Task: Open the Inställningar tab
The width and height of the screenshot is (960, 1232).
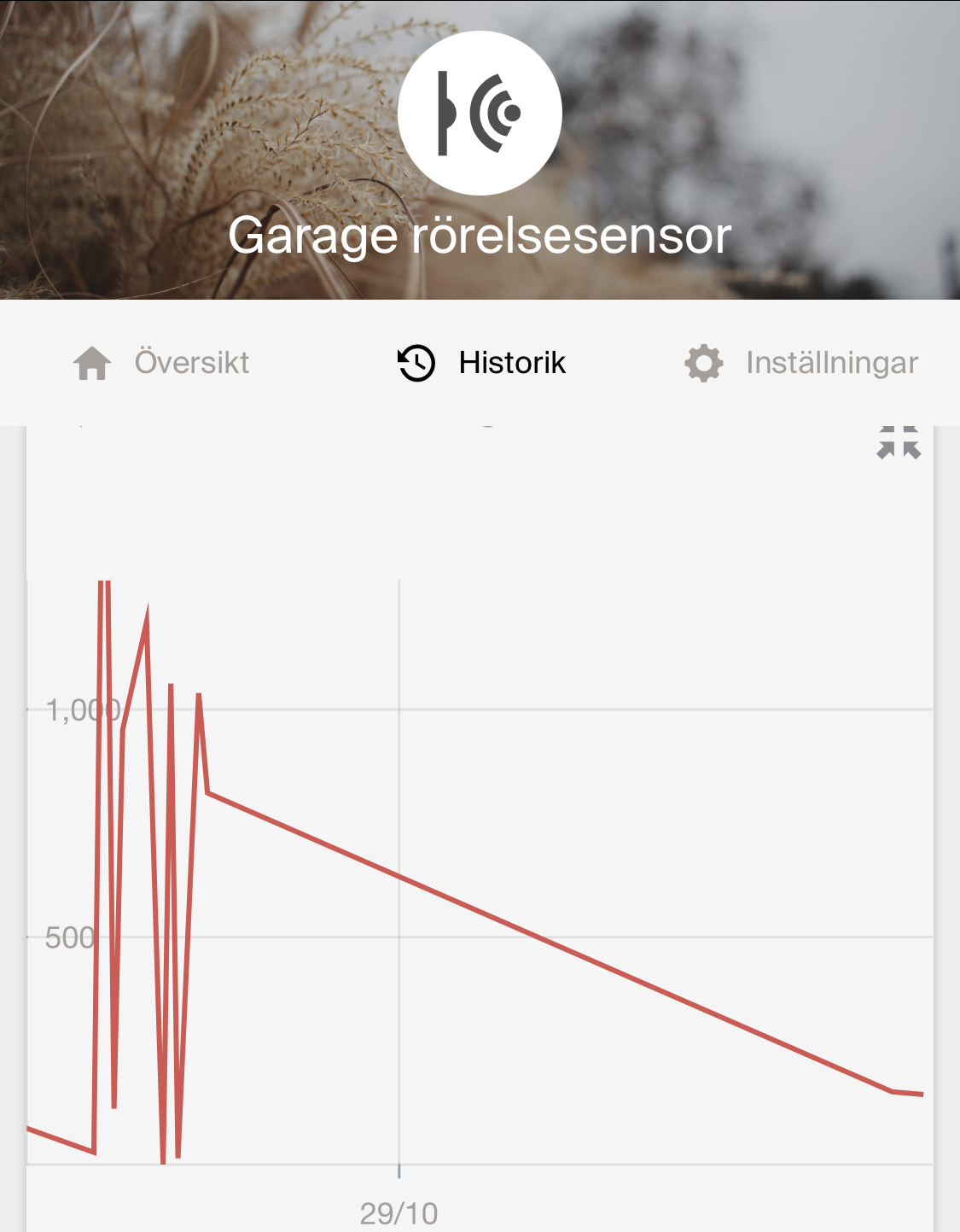Action: [x=800, y=363]
